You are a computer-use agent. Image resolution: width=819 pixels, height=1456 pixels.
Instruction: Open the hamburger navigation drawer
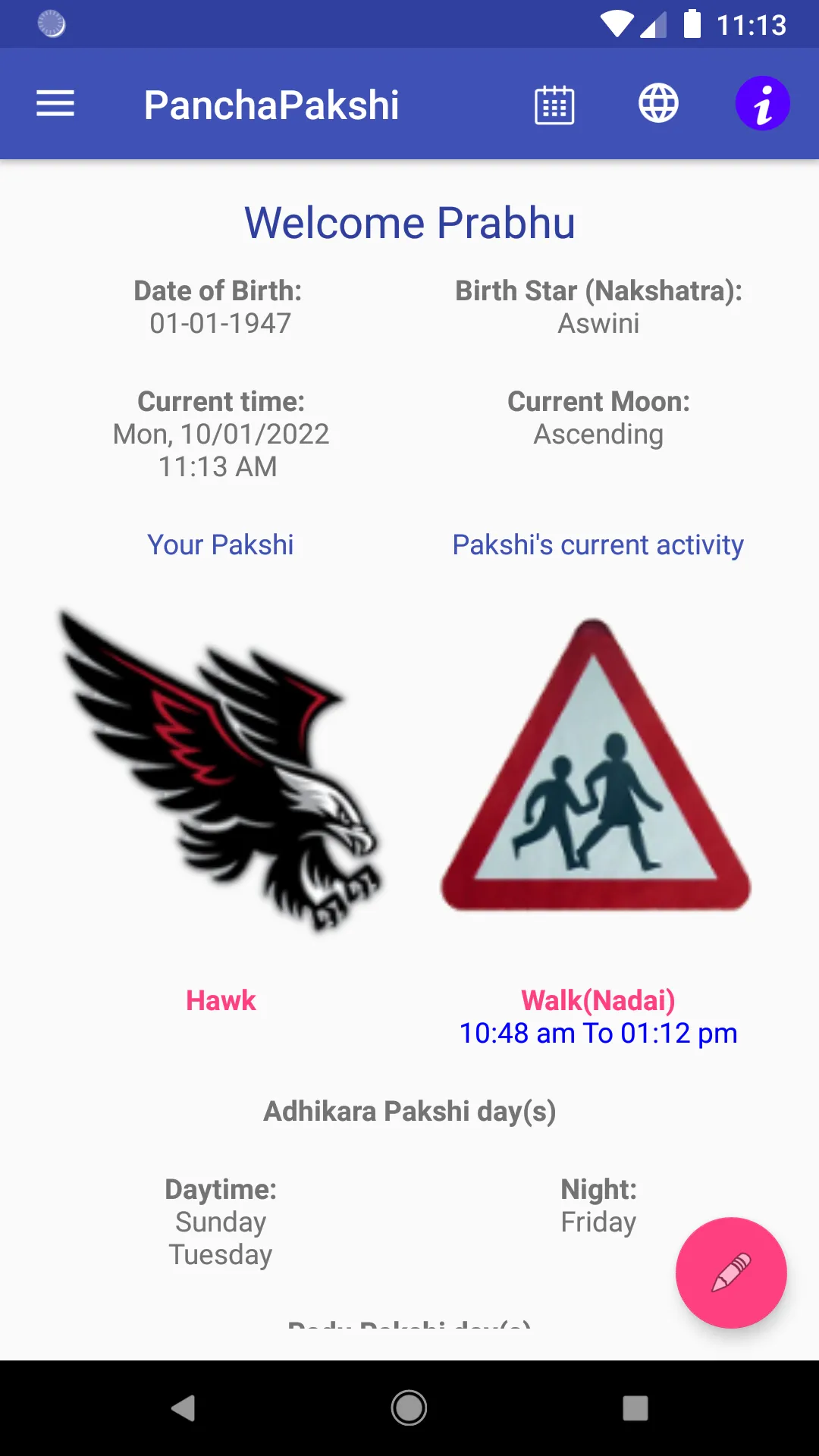55,104
